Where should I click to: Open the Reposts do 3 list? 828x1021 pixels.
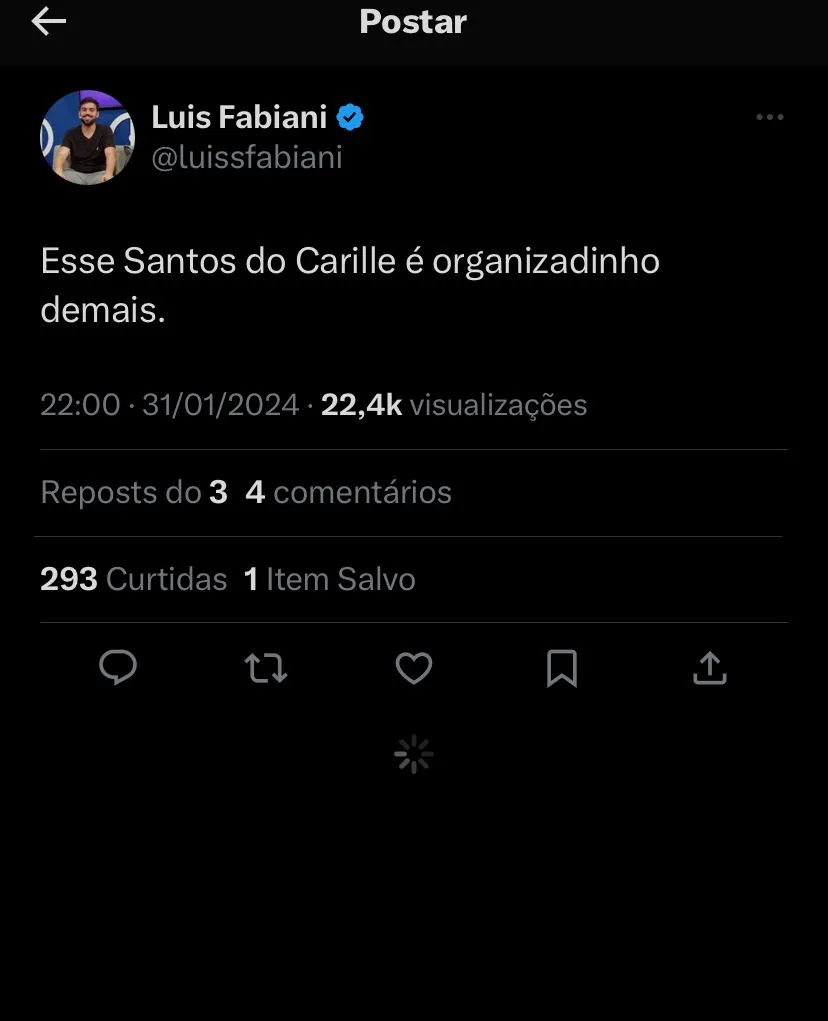(x=133, y=492)
